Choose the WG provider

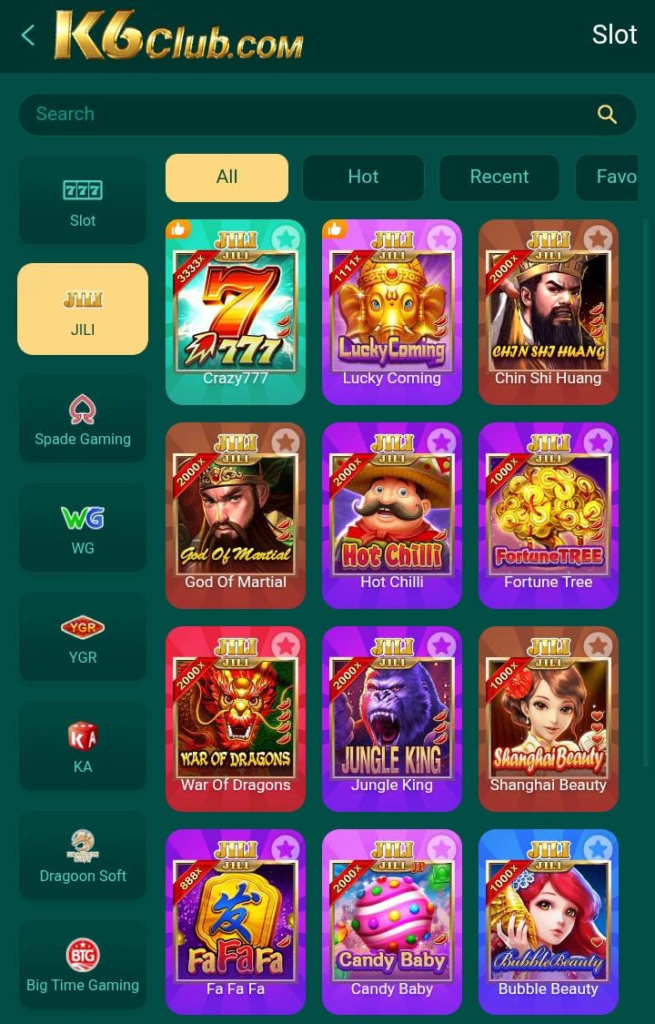pos(83,528)
